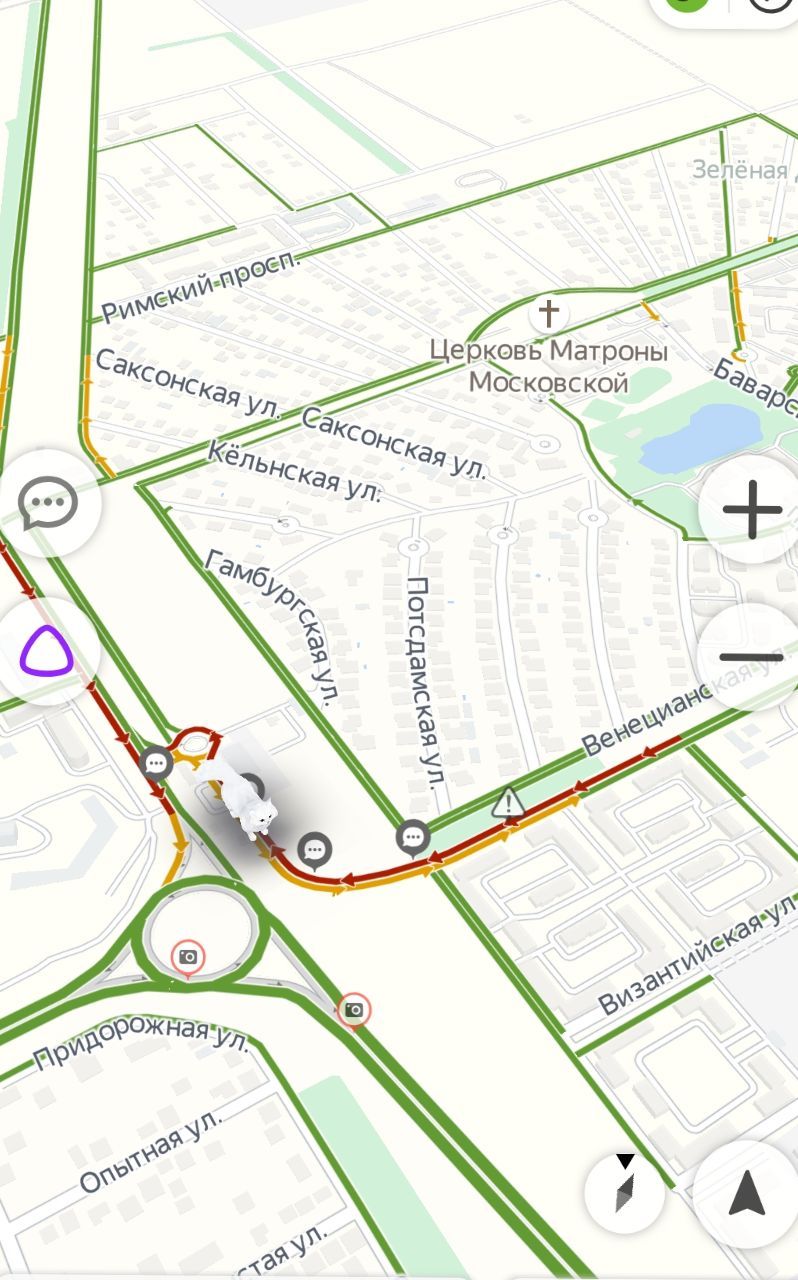View the speed camera on the roundabout
Image resolution: width=798 pixels, height=1280 pixels.
(x=187, y=958)
